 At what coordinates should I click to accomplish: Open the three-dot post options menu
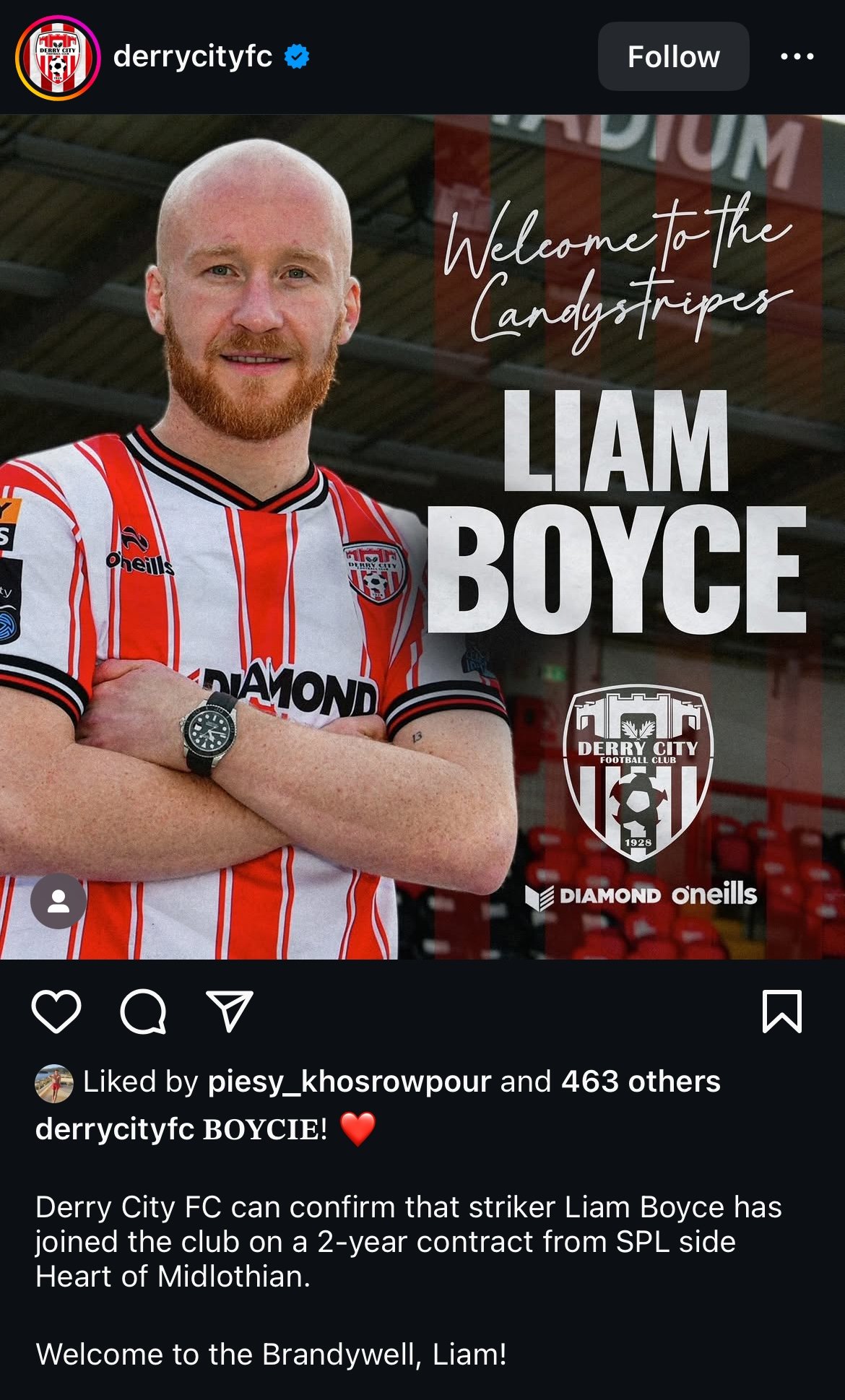(797, 56)
